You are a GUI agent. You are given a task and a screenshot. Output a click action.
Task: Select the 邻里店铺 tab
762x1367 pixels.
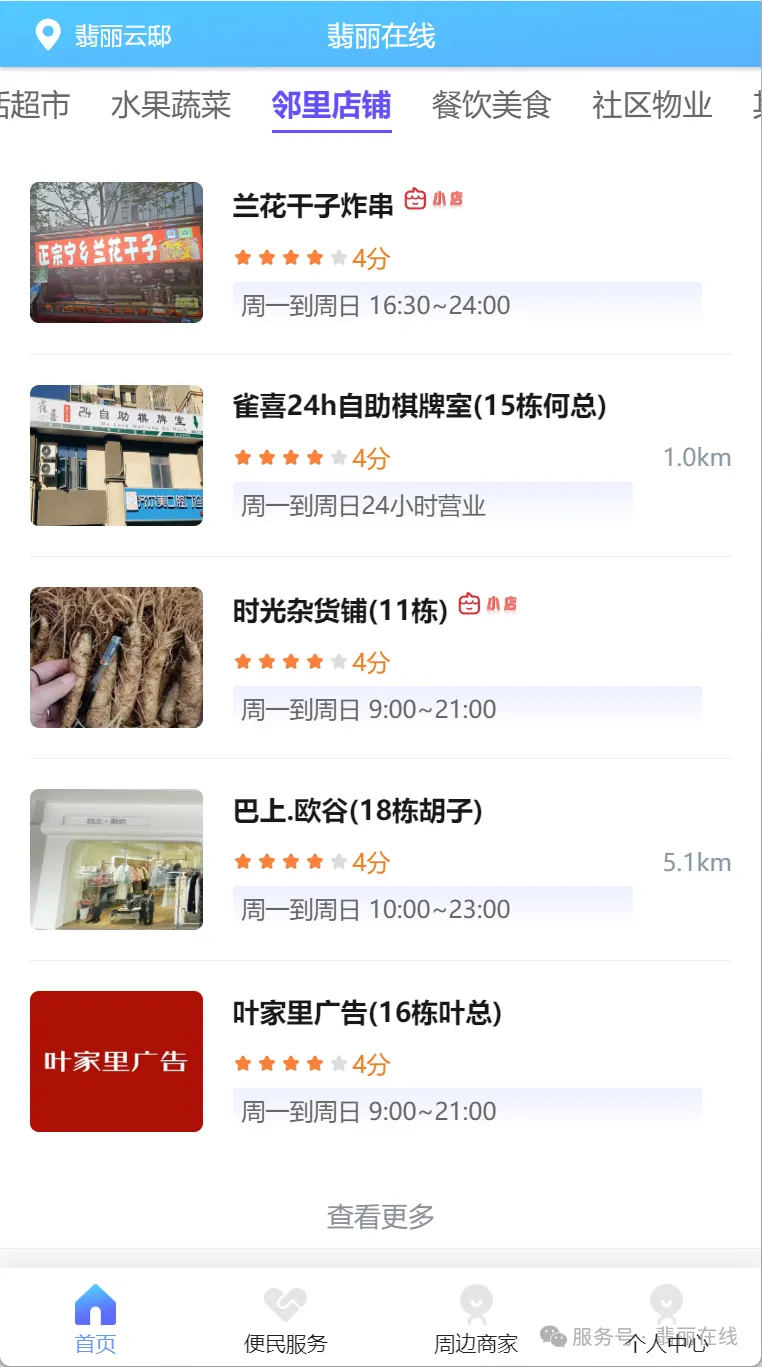pos(331,105)
